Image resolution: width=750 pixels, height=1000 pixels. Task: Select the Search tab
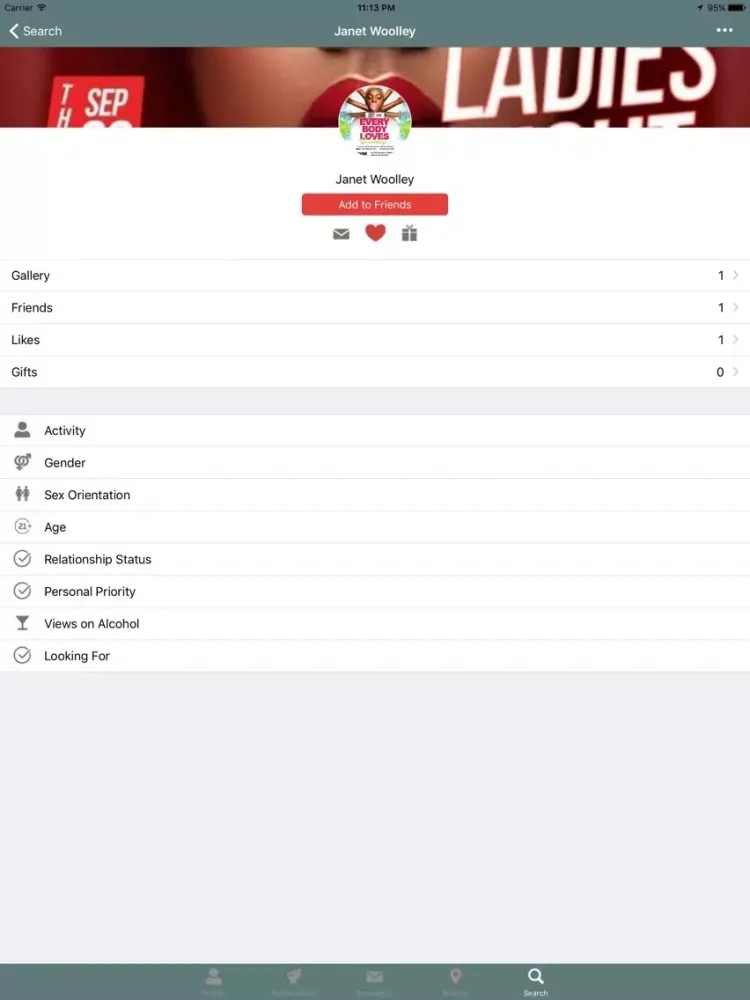click(x=536, y=981)
